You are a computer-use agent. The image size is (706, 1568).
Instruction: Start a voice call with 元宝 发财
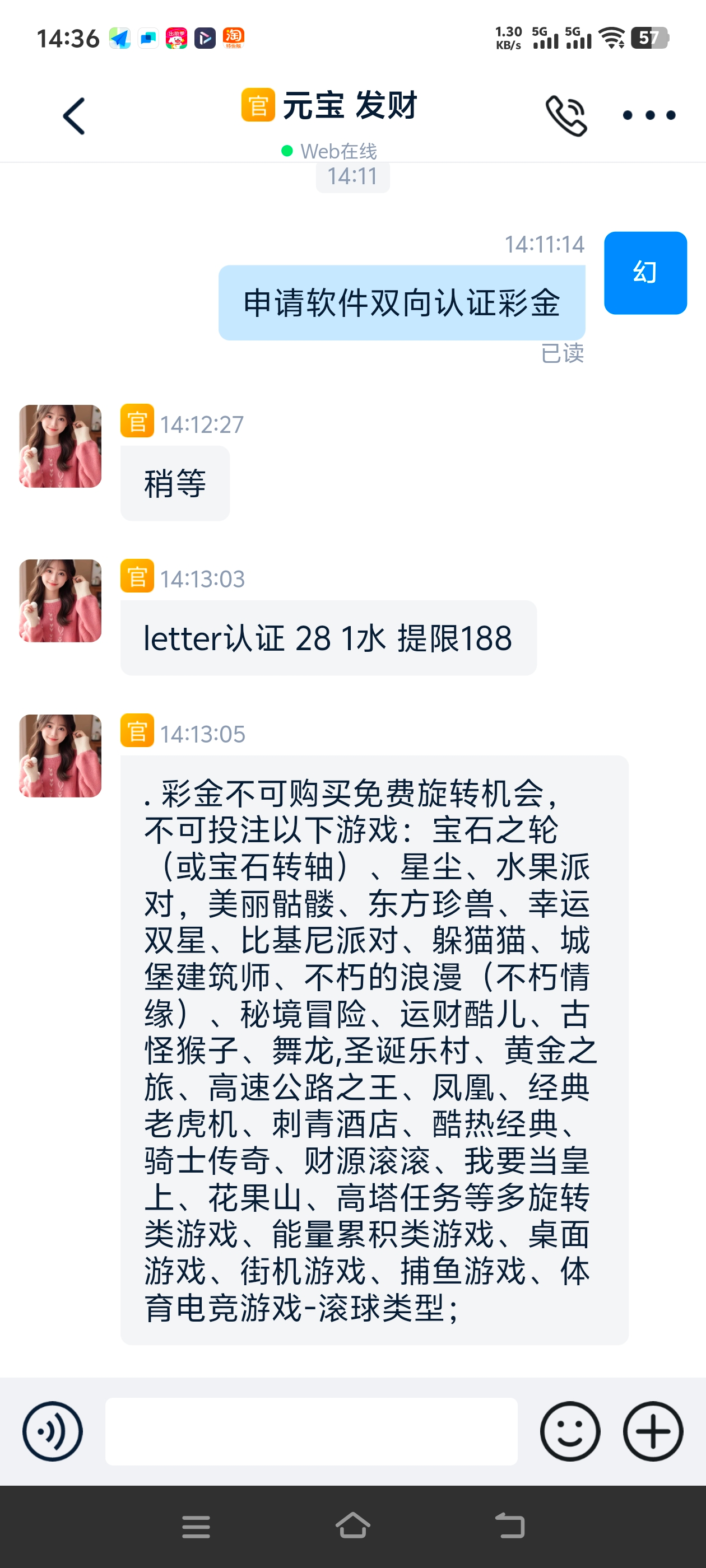coord(566,116)
